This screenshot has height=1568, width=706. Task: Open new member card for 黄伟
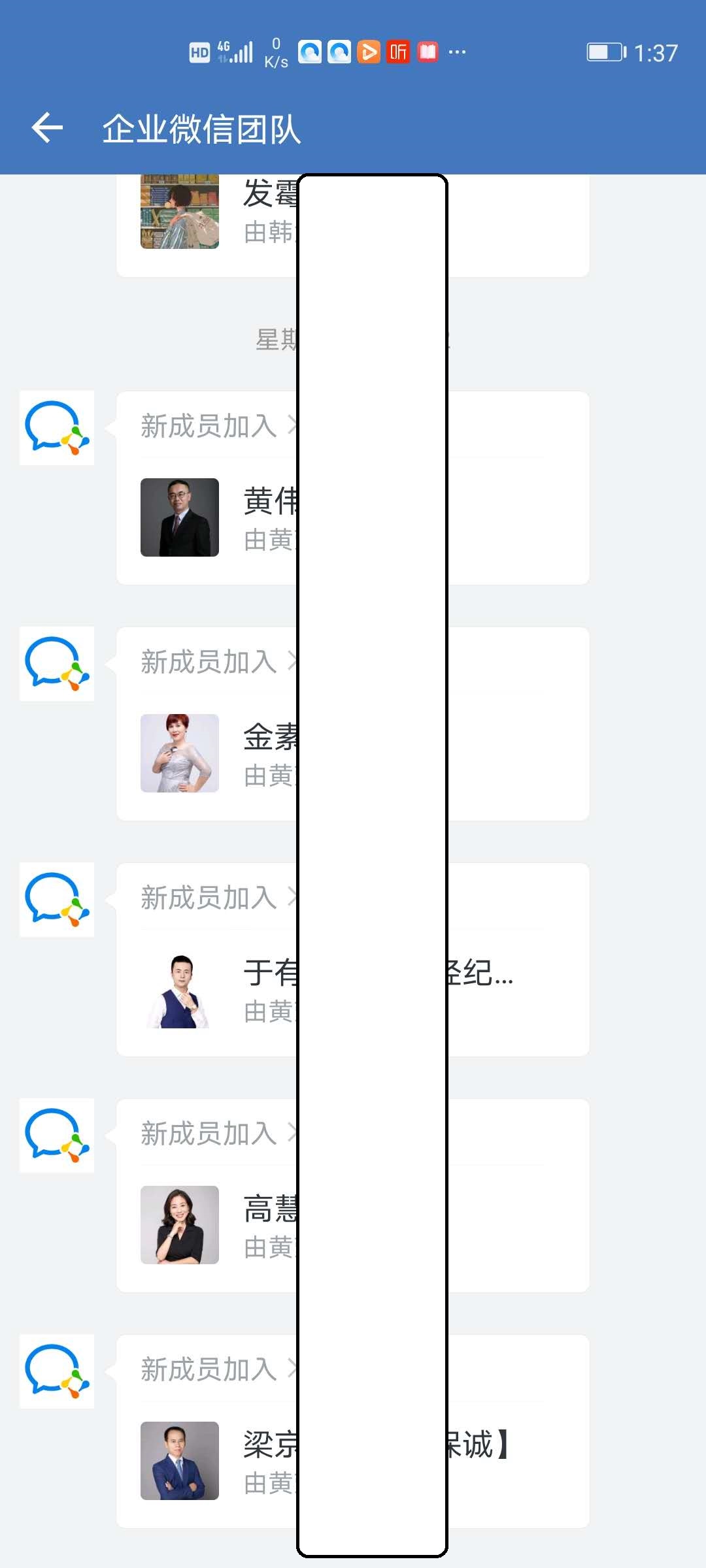pos(353,487)
